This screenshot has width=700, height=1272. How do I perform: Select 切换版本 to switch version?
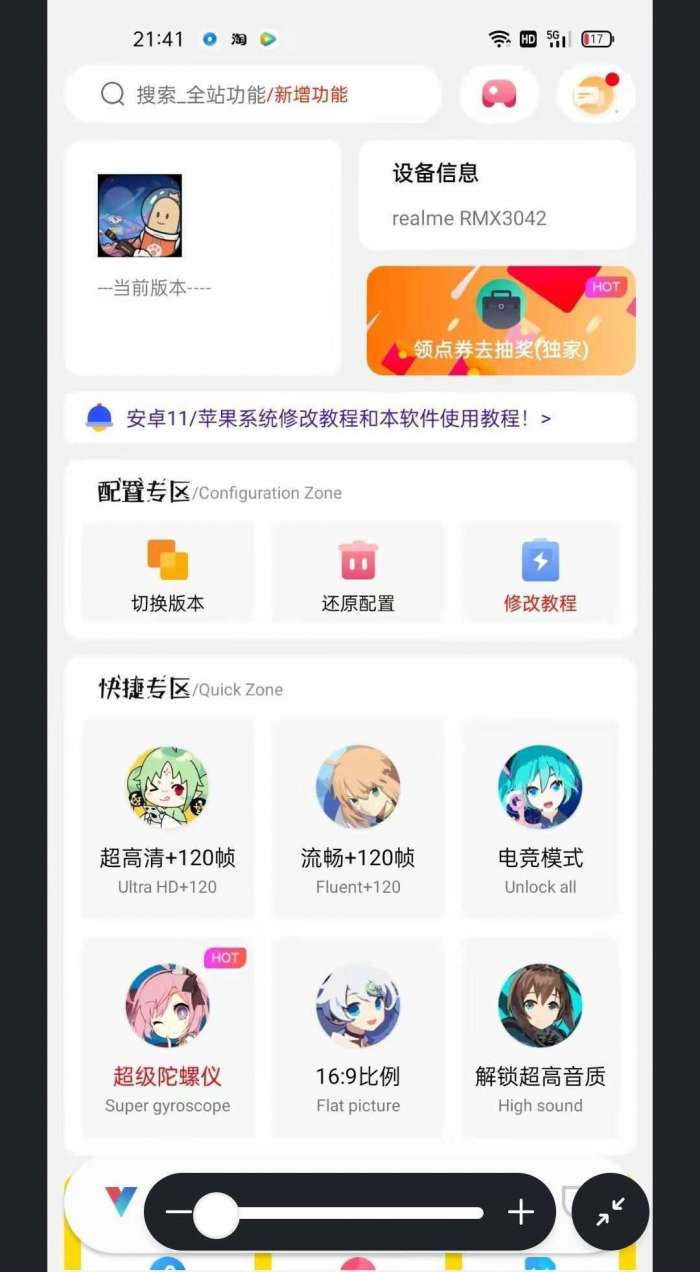167,575
